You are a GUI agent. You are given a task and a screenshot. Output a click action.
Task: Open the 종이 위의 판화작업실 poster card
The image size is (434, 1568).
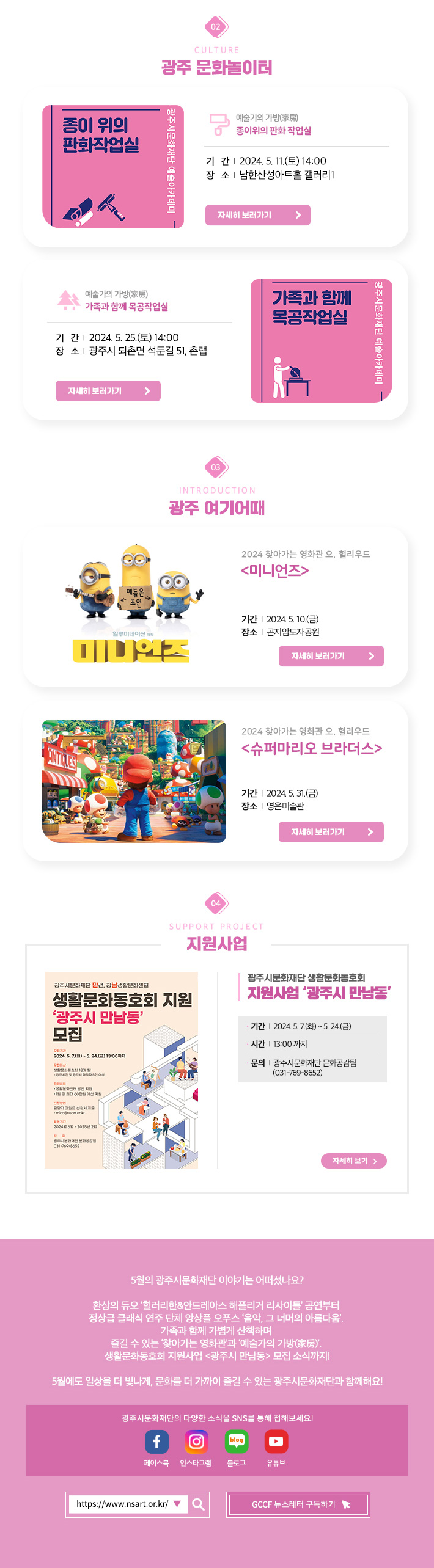112,166
